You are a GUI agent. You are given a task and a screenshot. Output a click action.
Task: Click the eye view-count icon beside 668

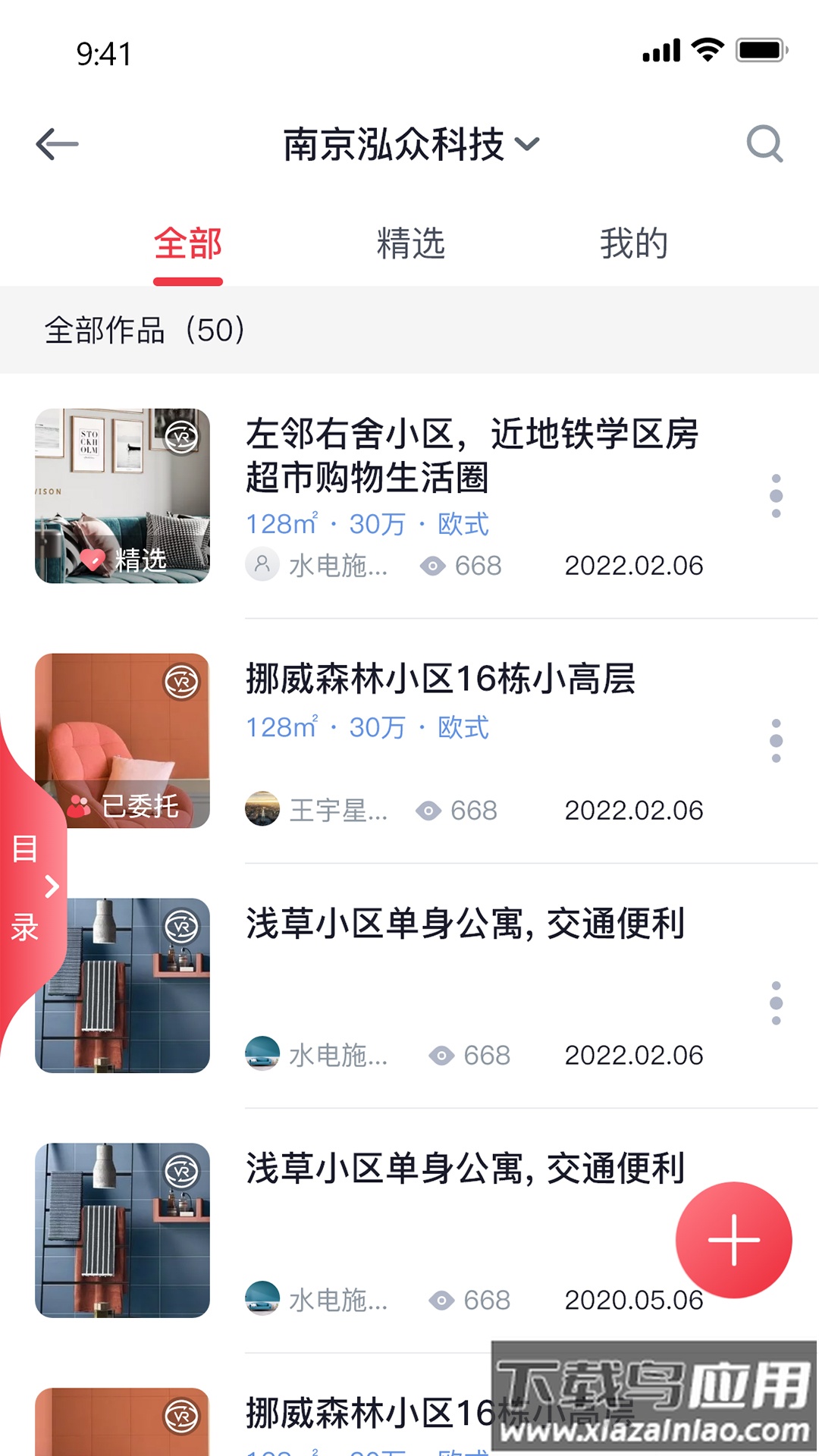[x=433, y=565]
